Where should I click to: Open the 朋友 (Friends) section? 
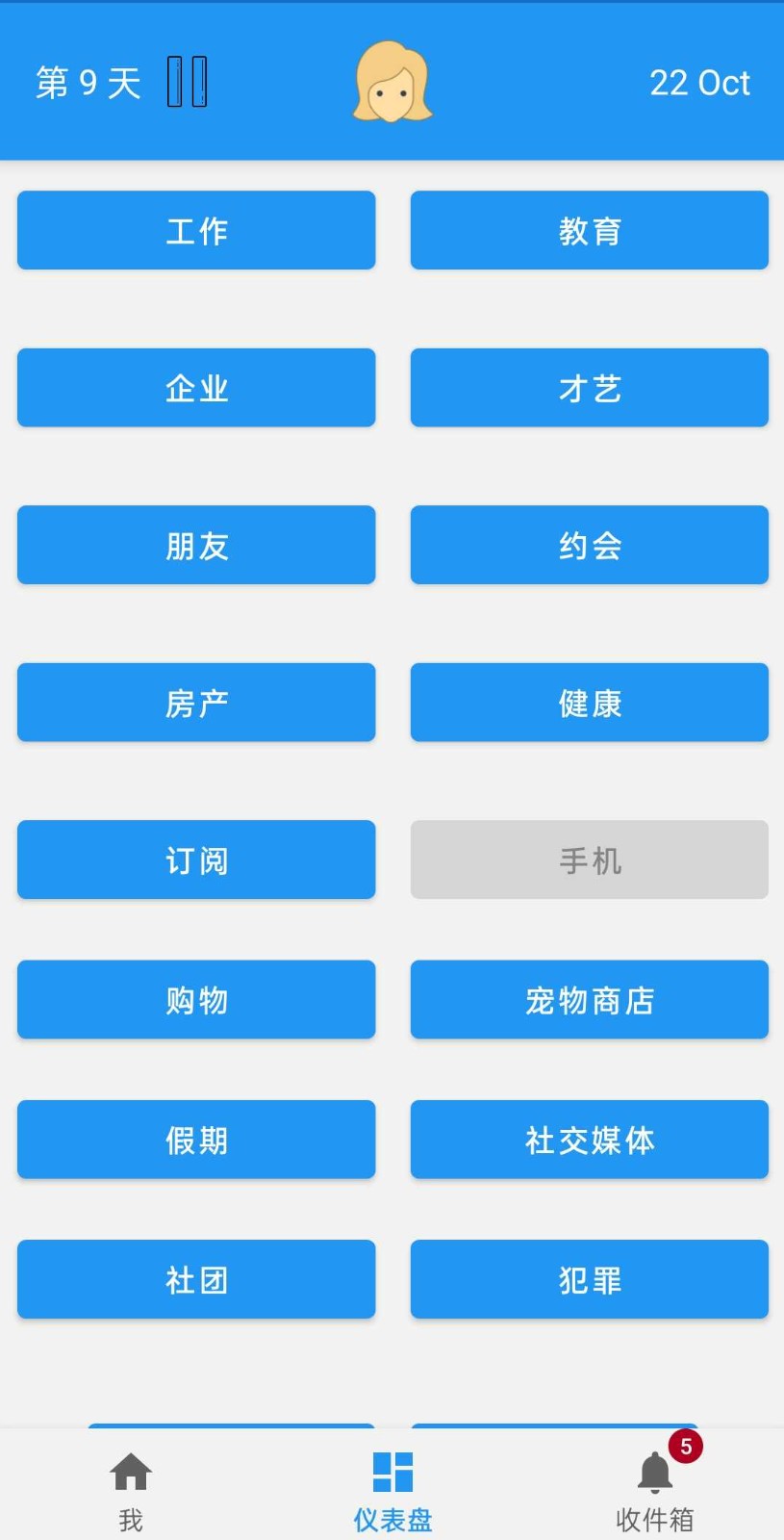click(x=195, y=545)
